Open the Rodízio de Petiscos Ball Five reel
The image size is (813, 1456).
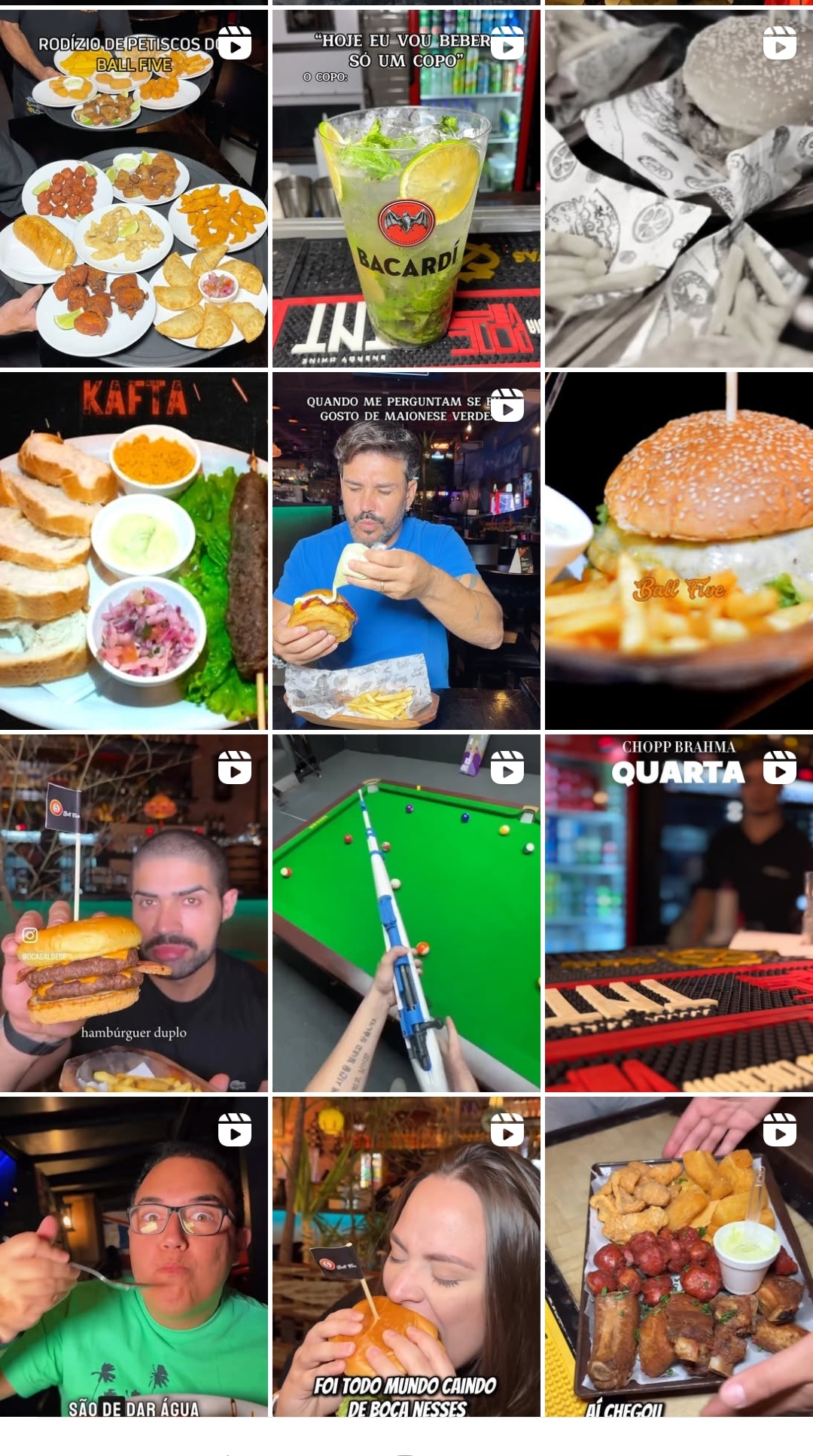[134, 188]
